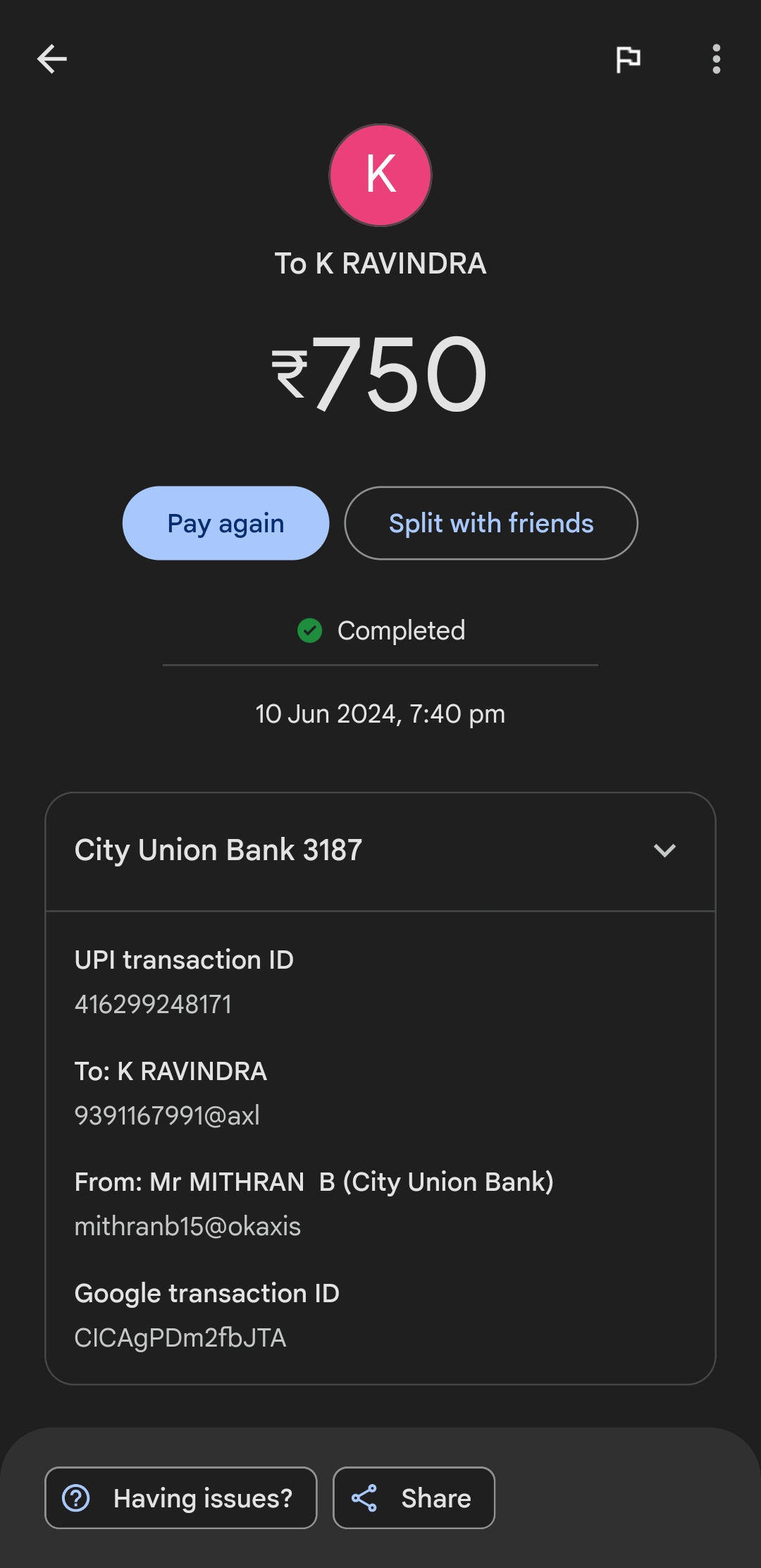
Task: Open the three-dot overflow menu
Action: coord(716,59)
